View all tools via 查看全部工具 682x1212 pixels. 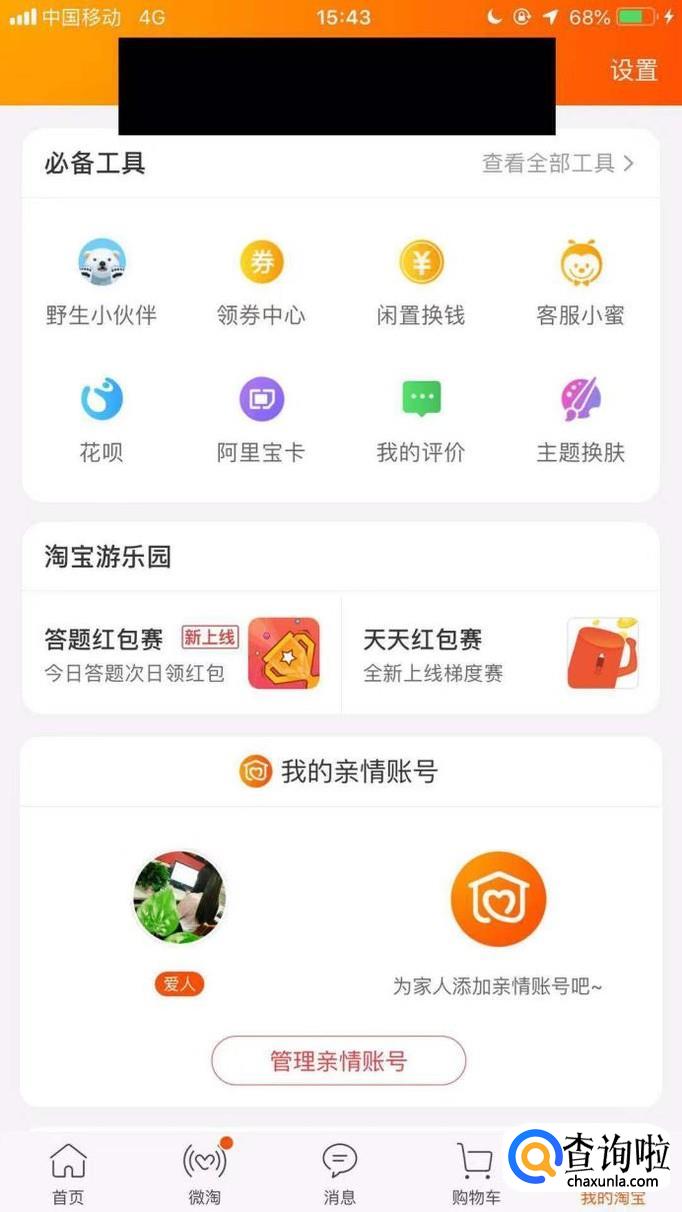[558, 163]
